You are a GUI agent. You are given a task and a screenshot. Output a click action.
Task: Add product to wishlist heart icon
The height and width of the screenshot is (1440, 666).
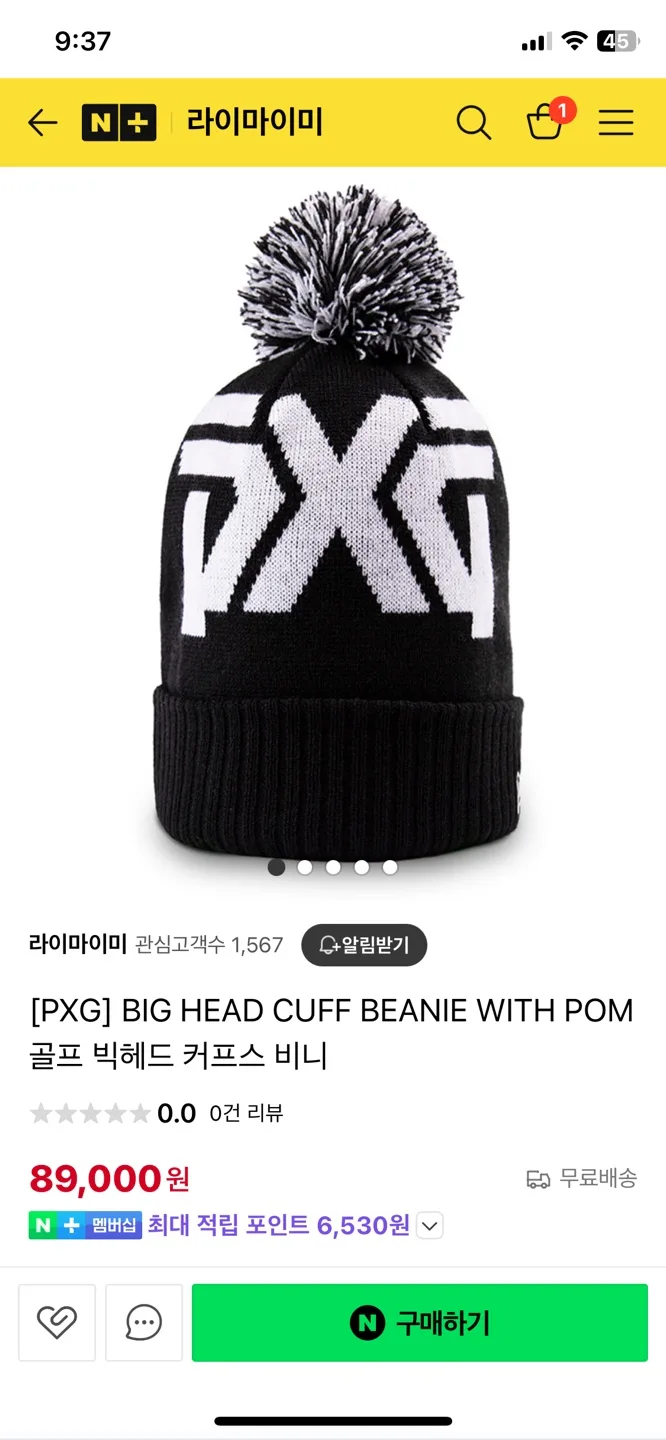(57, 1323)
